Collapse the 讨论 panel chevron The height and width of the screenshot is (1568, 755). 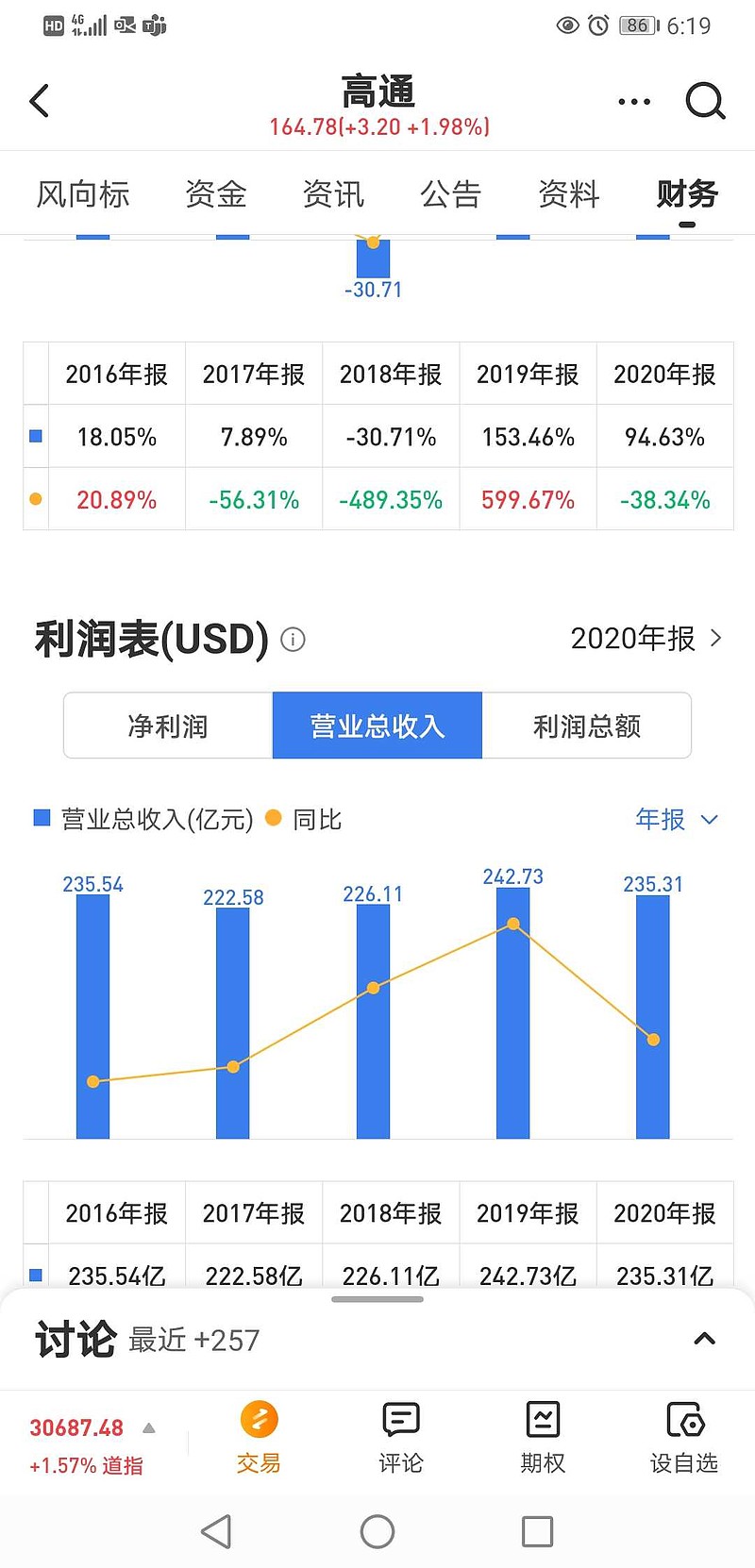(705, 1339)
